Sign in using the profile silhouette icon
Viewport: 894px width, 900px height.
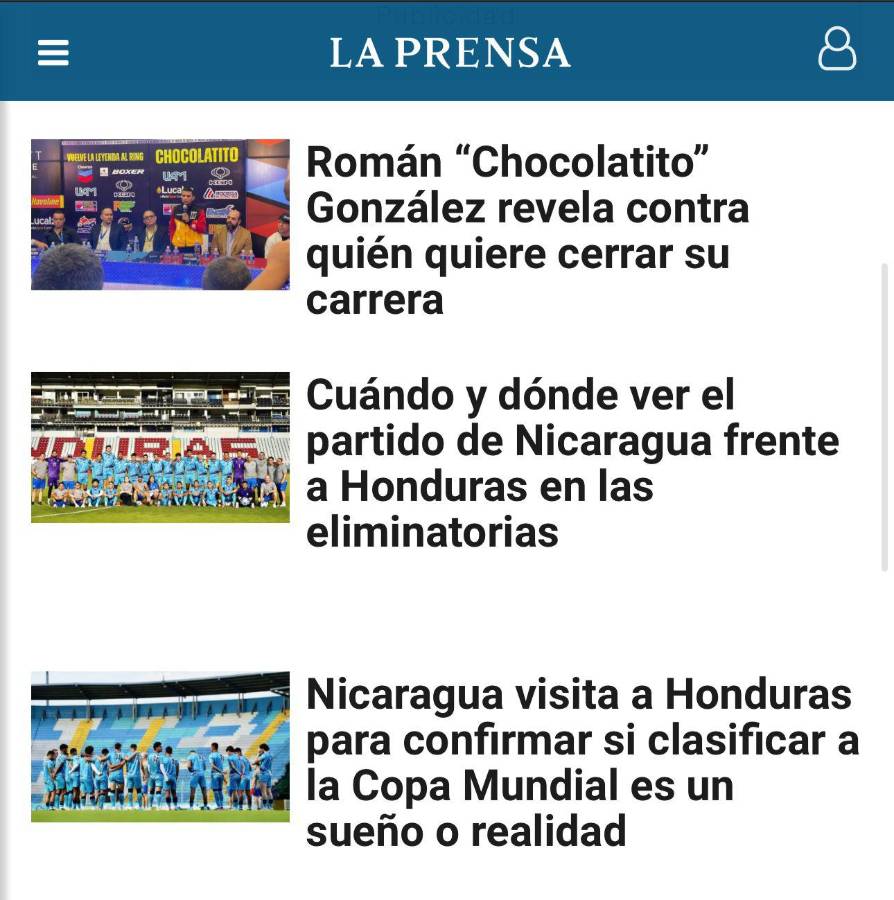click(838, 48)
